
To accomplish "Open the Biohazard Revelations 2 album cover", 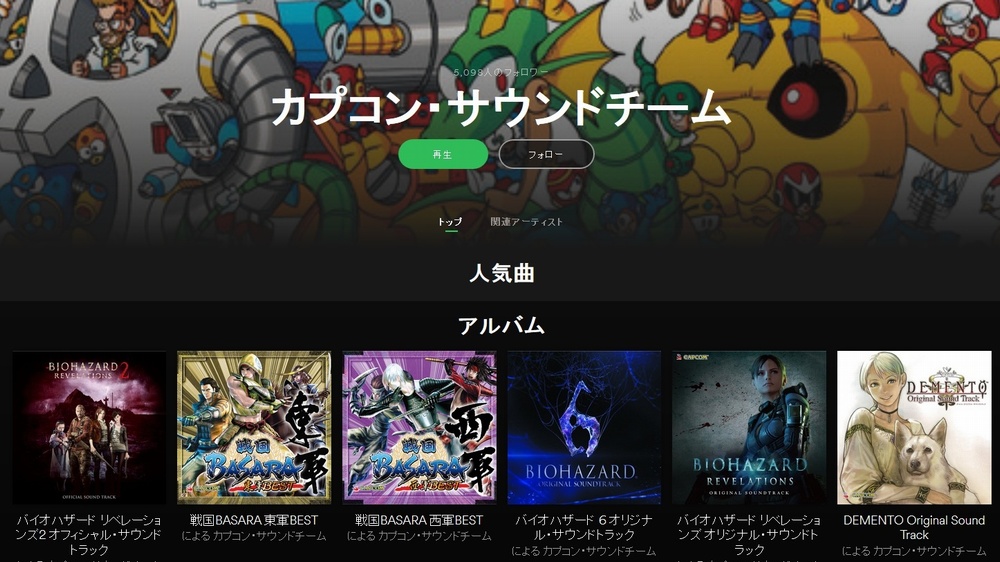I will click(x=89, y=427).
